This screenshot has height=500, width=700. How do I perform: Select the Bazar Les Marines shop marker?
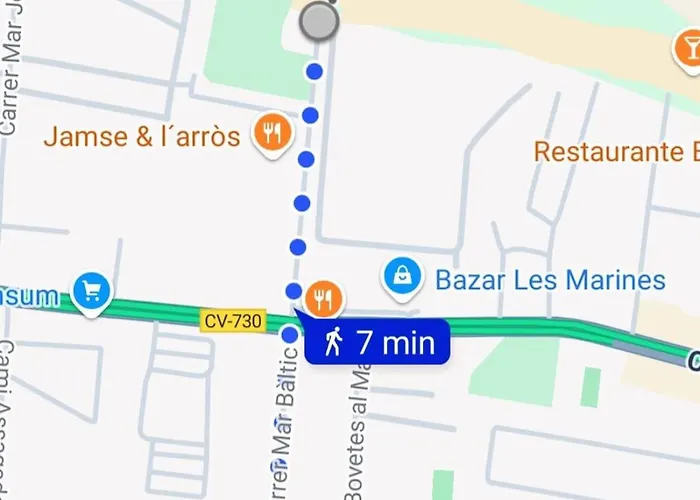click(x=401, y=277)
